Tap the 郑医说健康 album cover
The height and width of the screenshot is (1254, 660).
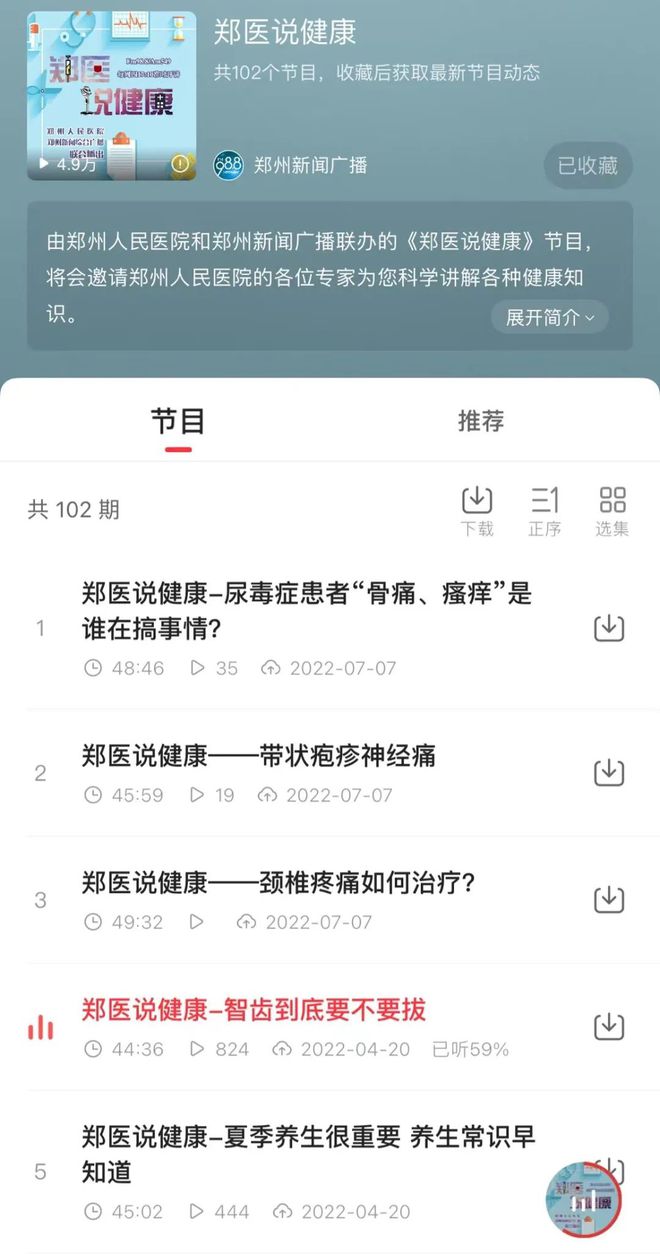pos(111,96)
